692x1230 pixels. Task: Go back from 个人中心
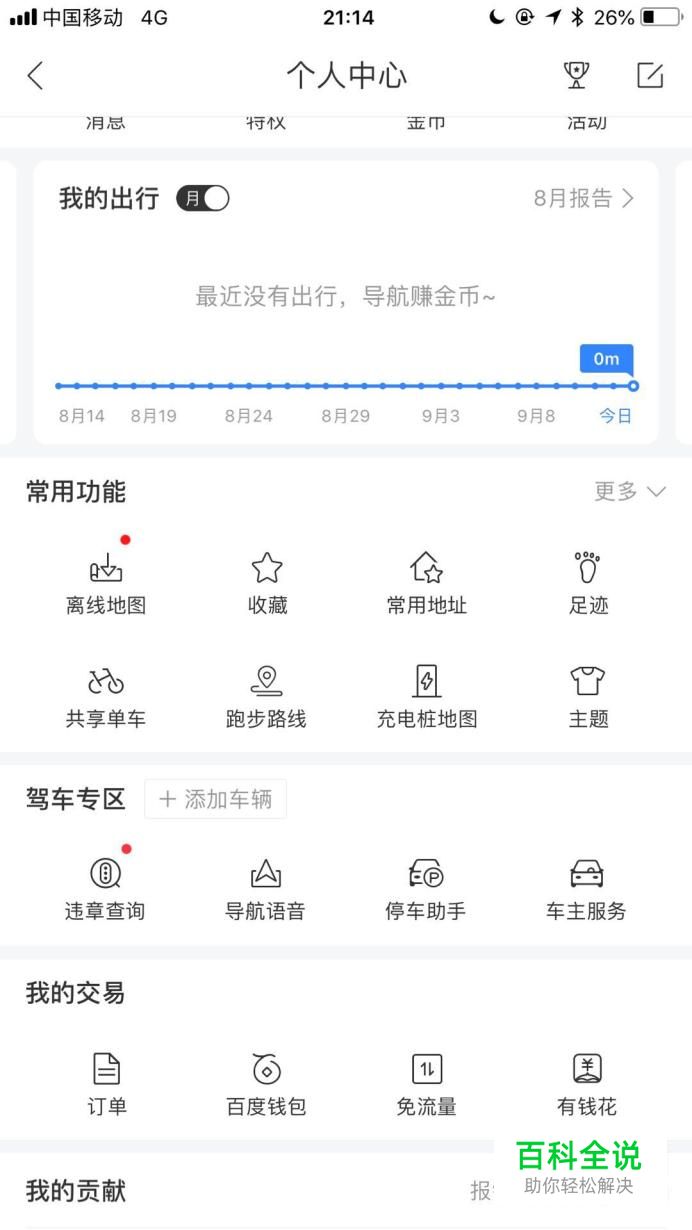click(36, 76)
